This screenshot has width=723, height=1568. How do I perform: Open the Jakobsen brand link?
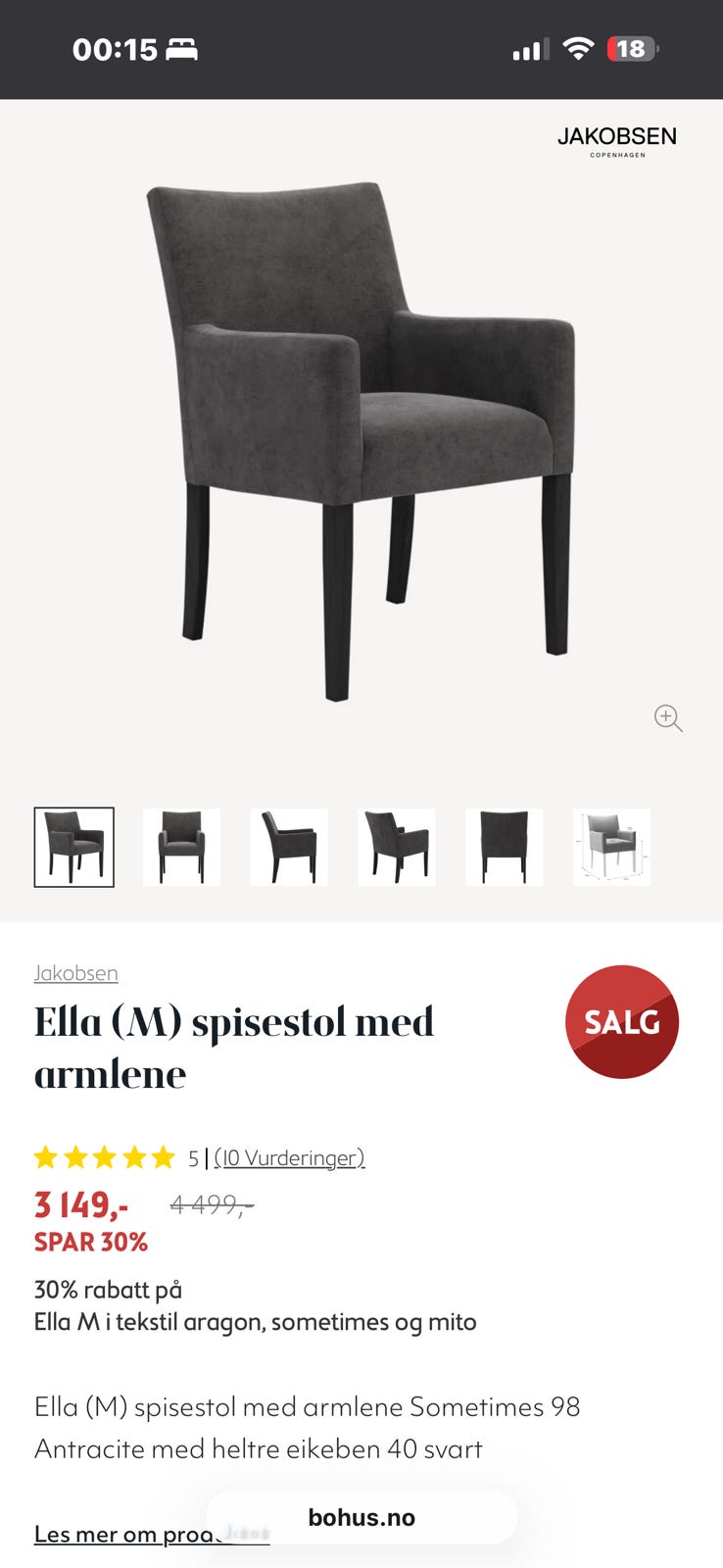[75, 973]
